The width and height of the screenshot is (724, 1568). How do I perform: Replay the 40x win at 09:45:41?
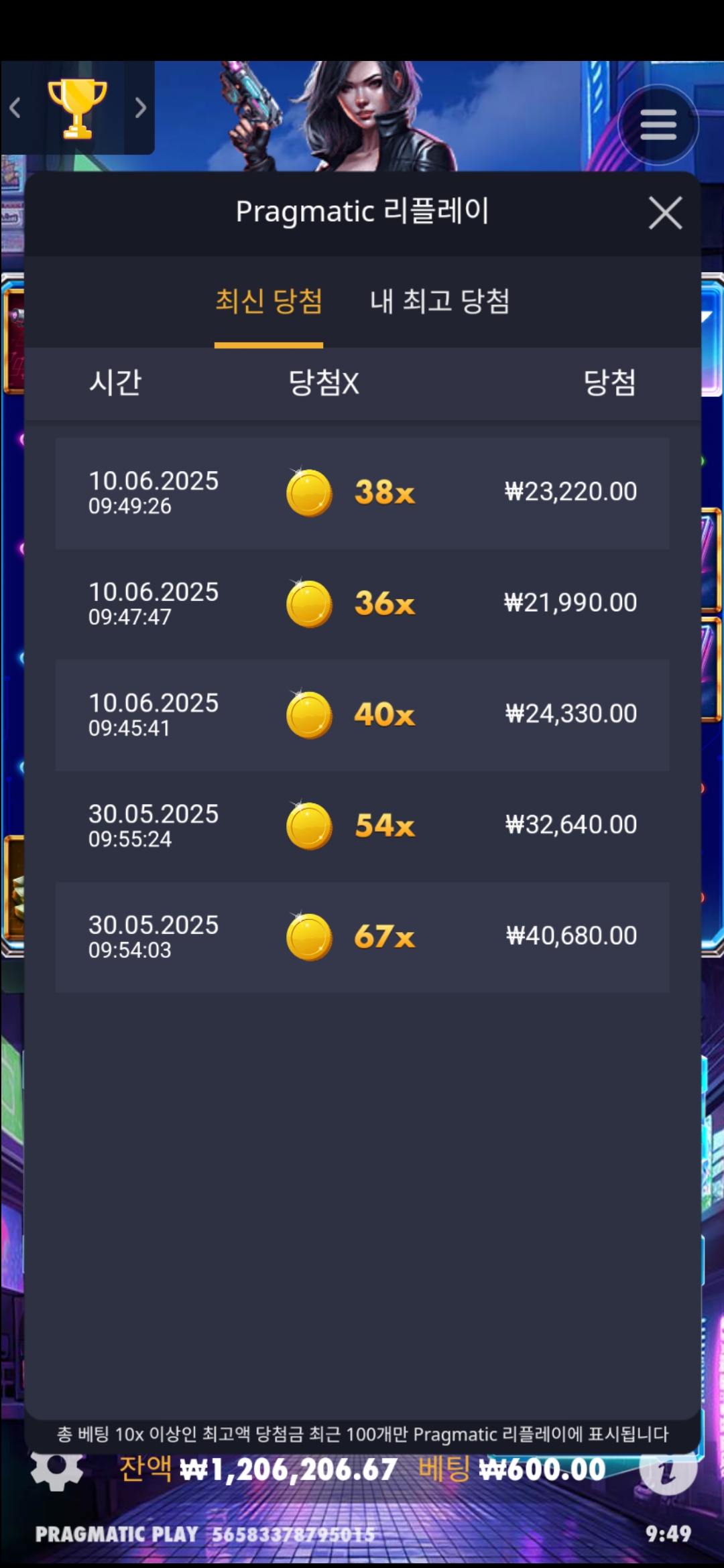click(362, 715)
